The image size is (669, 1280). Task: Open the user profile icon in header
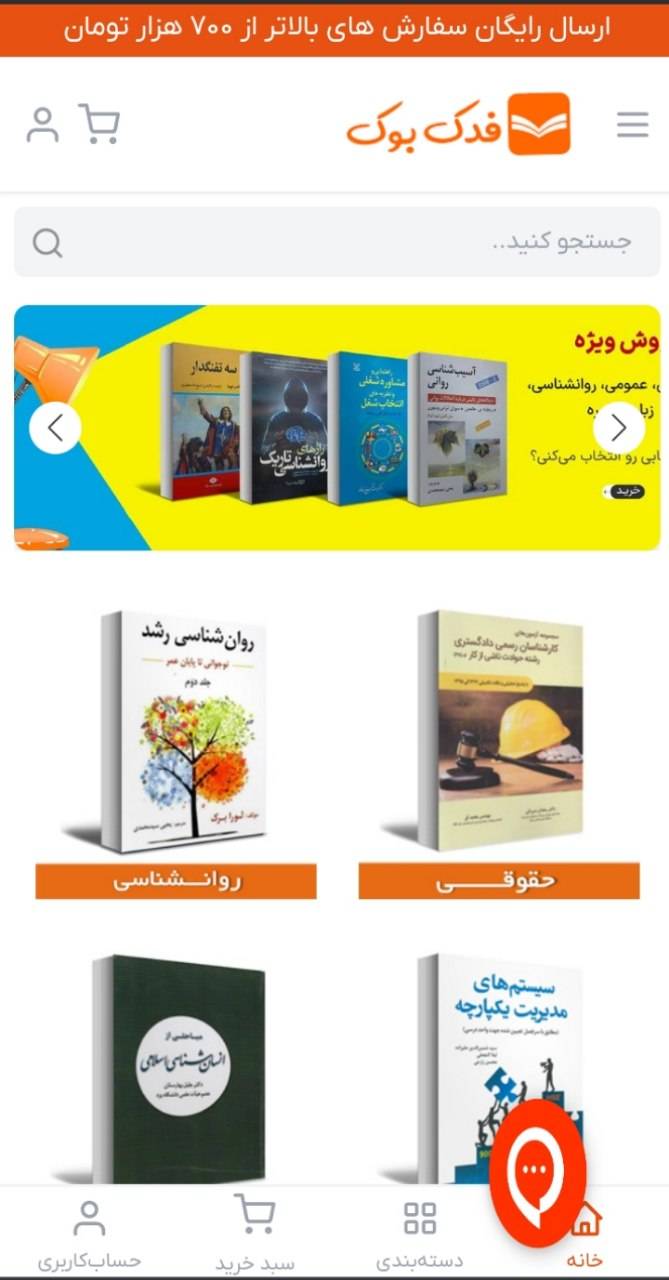[42, 124]
